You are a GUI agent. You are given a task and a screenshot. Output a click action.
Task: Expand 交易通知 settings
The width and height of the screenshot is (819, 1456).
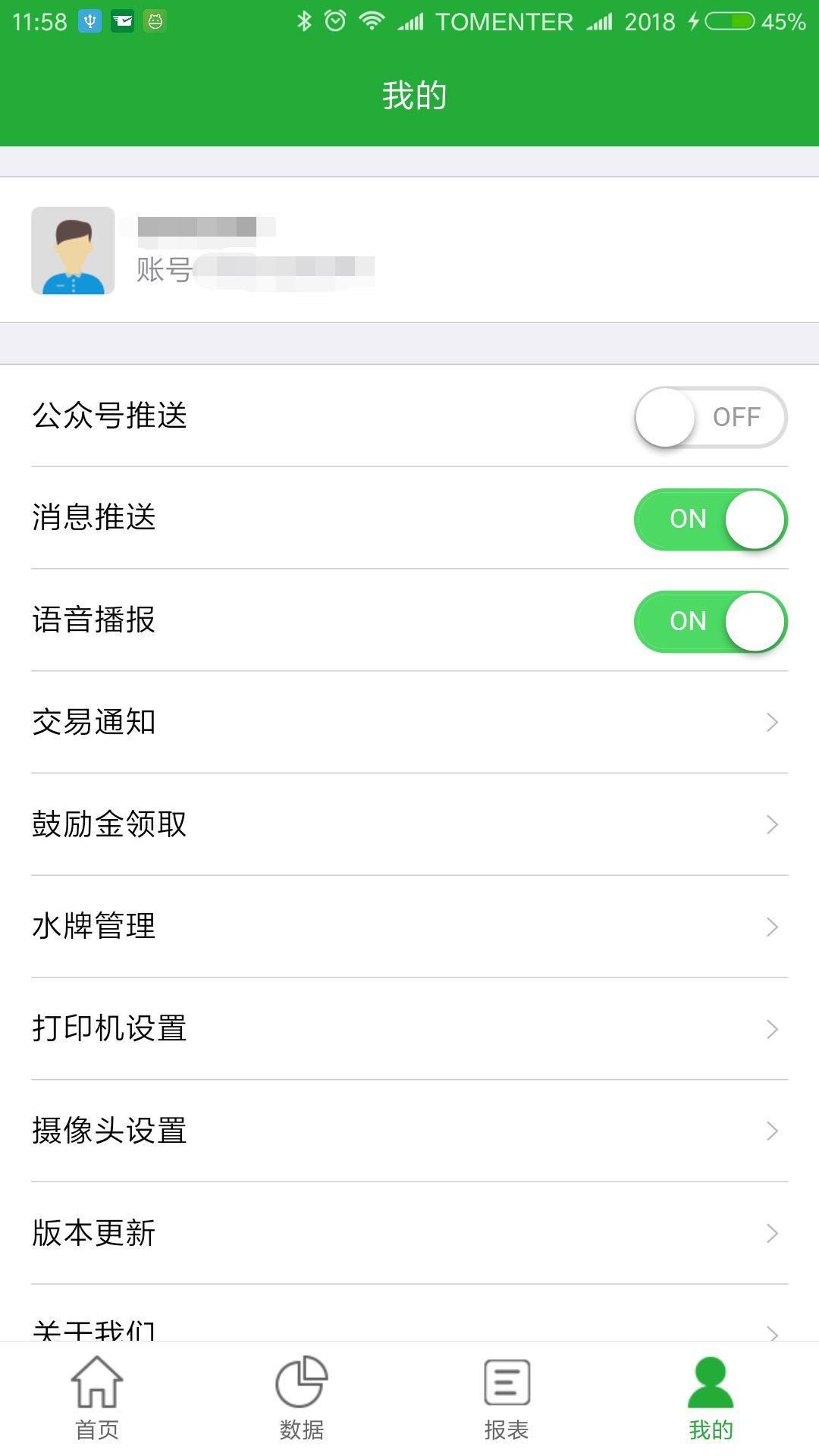pyautogui.click(x=409, y=723)
